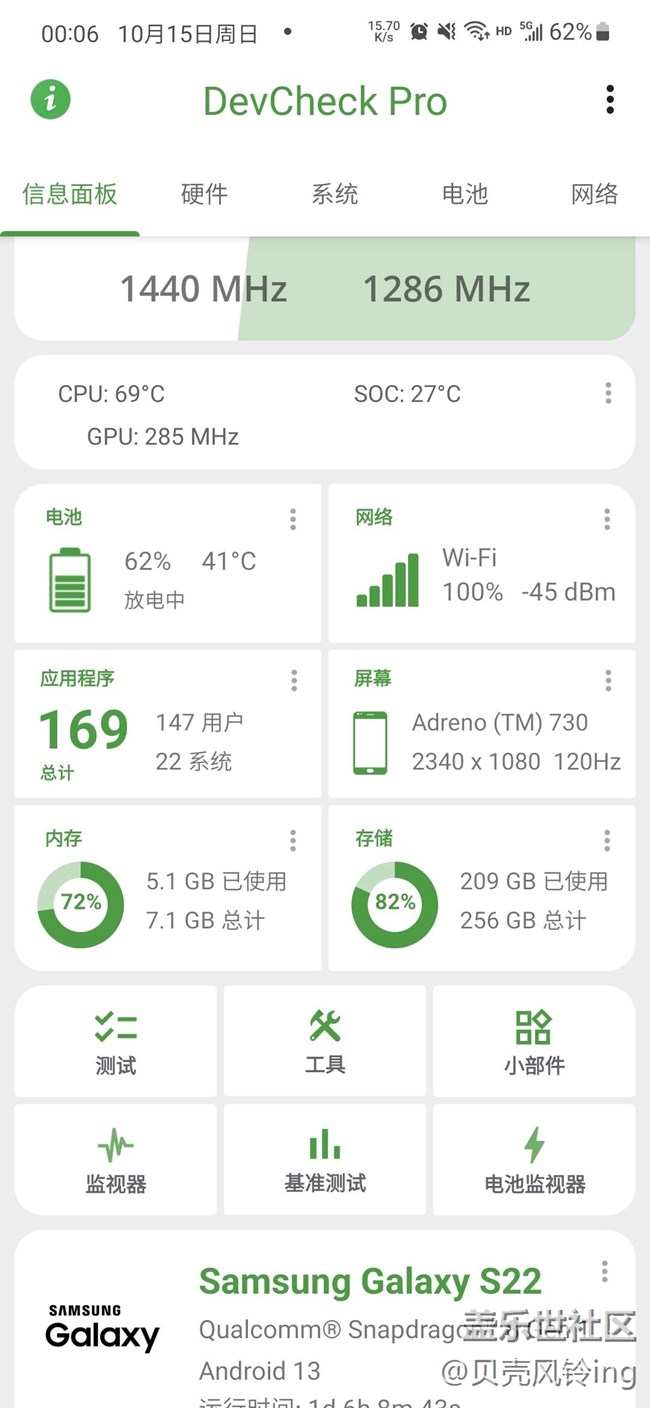
Task: Open the 网络 card menu dots
Action: click(607, 519)
